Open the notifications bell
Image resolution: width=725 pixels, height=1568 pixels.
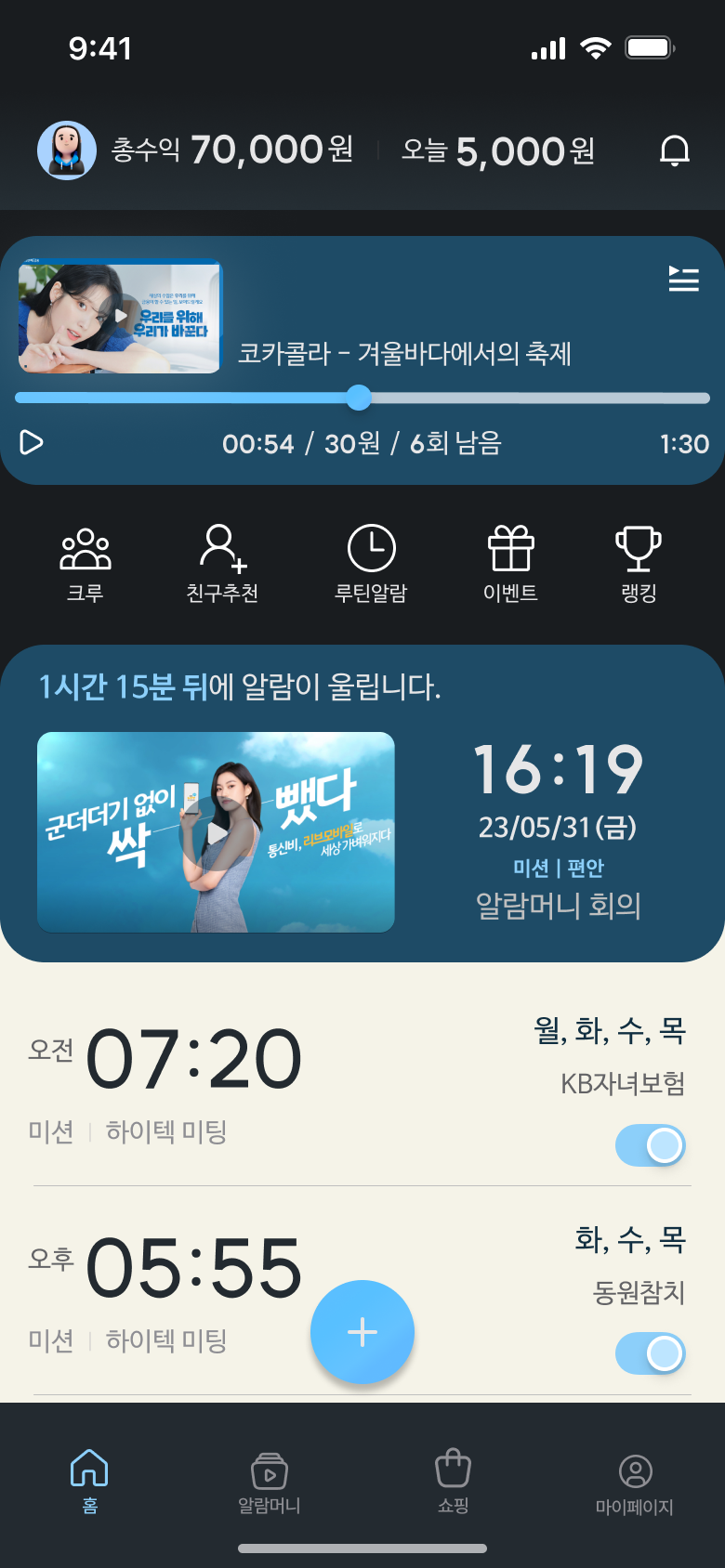pos(674,150)
